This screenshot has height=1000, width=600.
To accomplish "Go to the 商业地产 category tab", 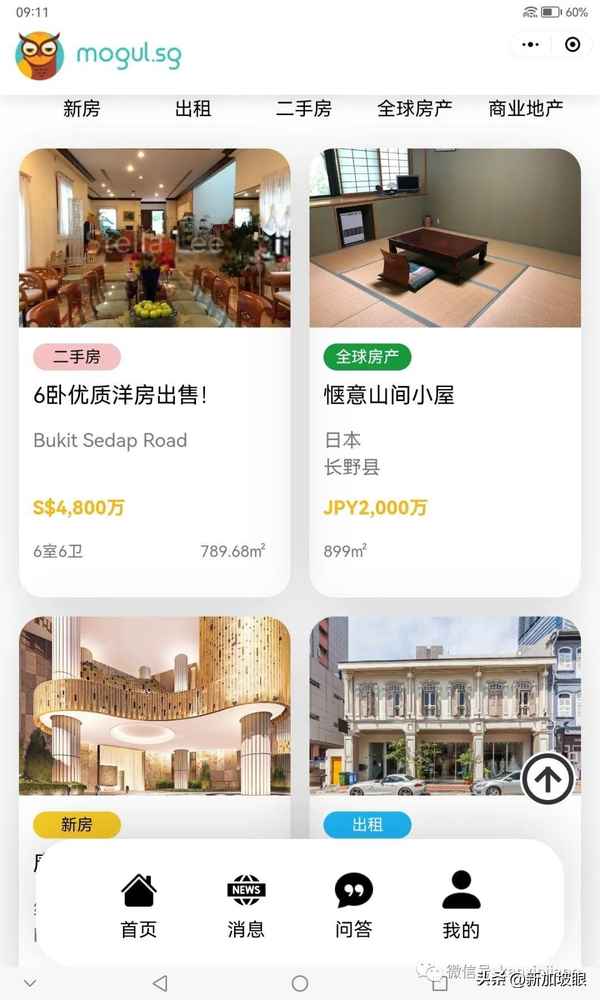I will [525, 109].
